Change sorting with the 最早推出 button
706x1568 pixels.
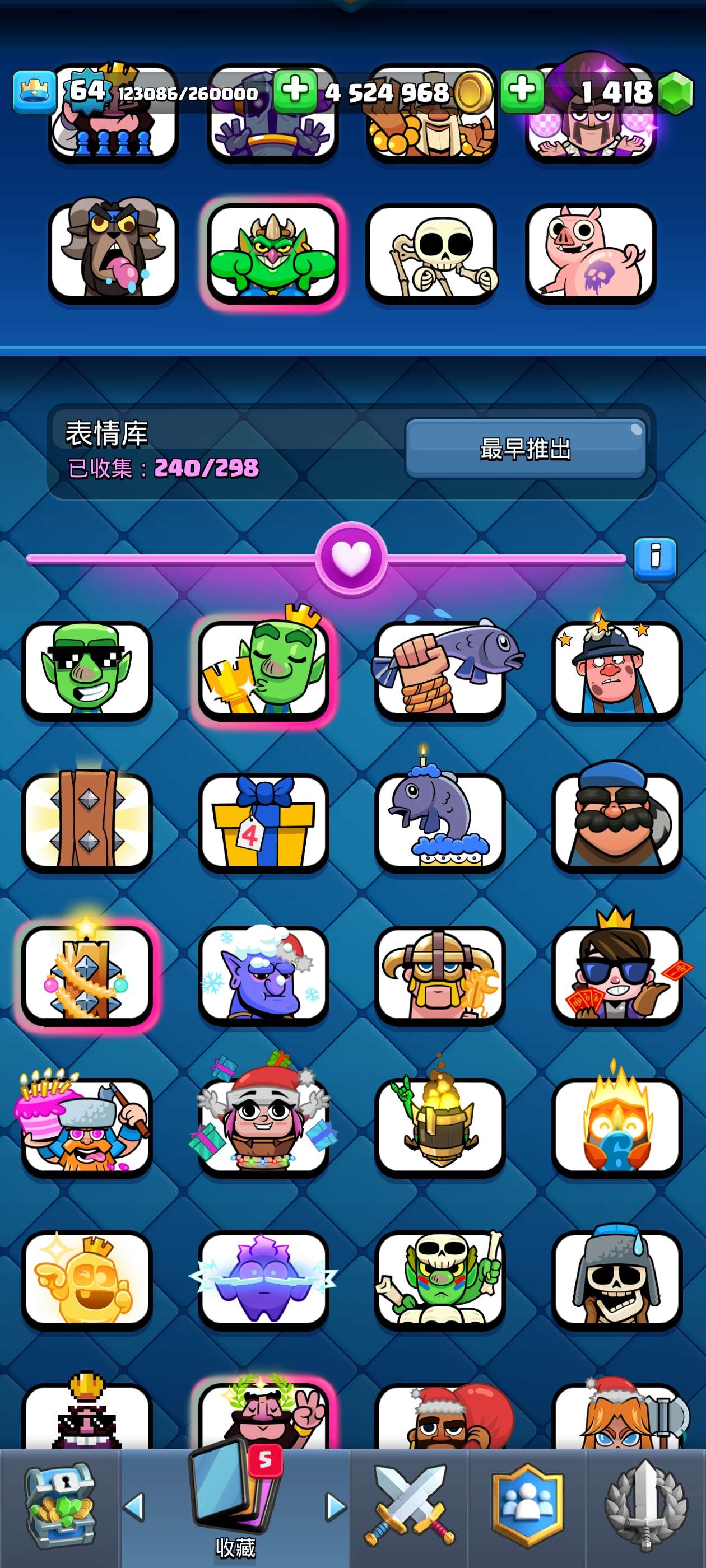tap(525, 449)
